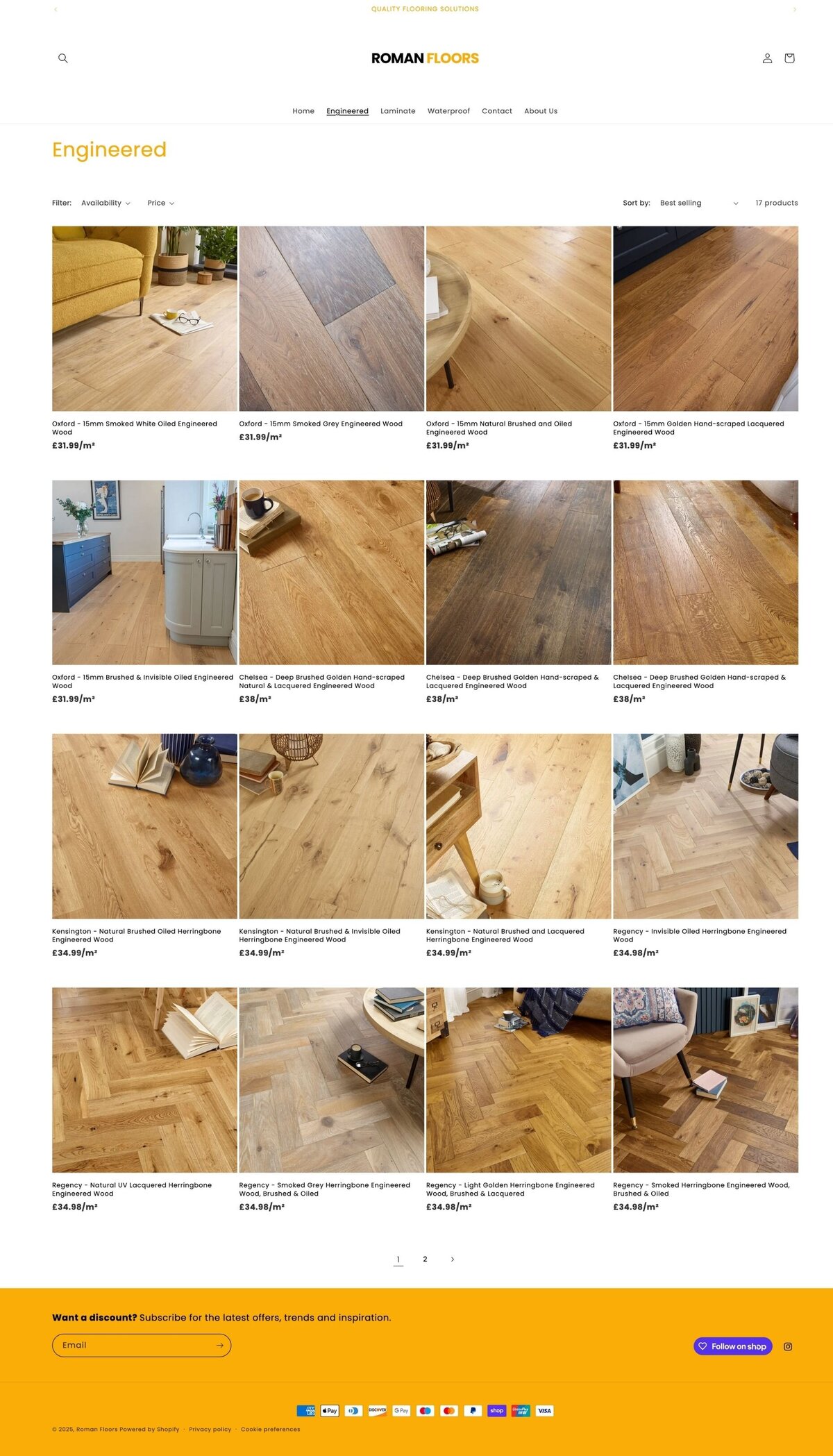833x1456 pixels.
Task: Switch to the Laminate collection
Action: [398, 111]
